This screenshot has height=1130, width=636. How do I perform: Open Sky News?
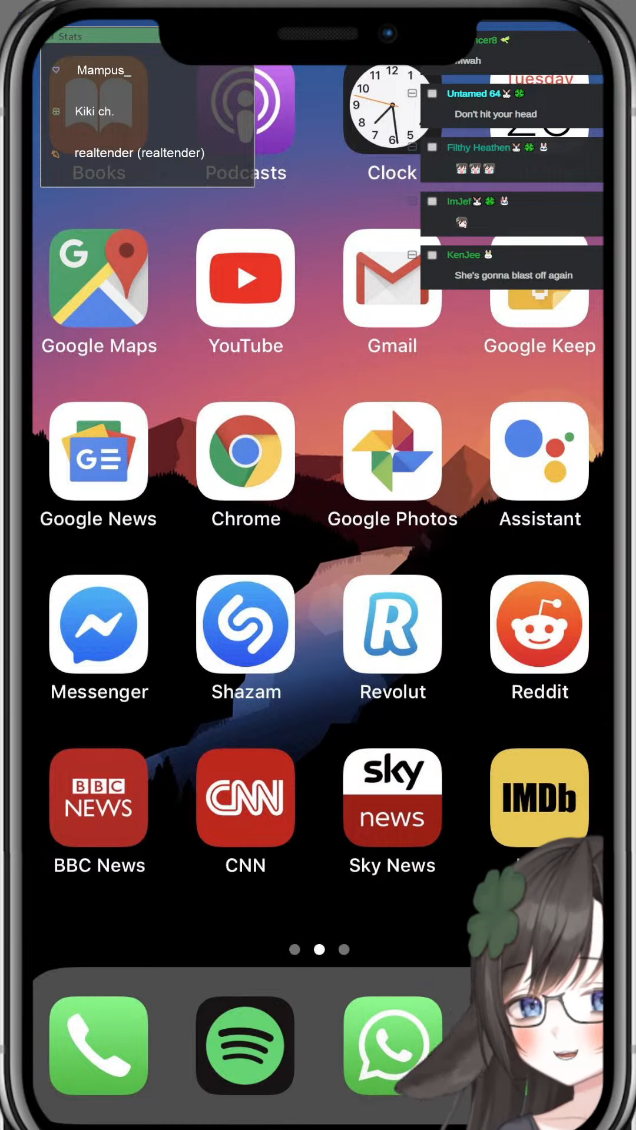click(x=392, y=797)
